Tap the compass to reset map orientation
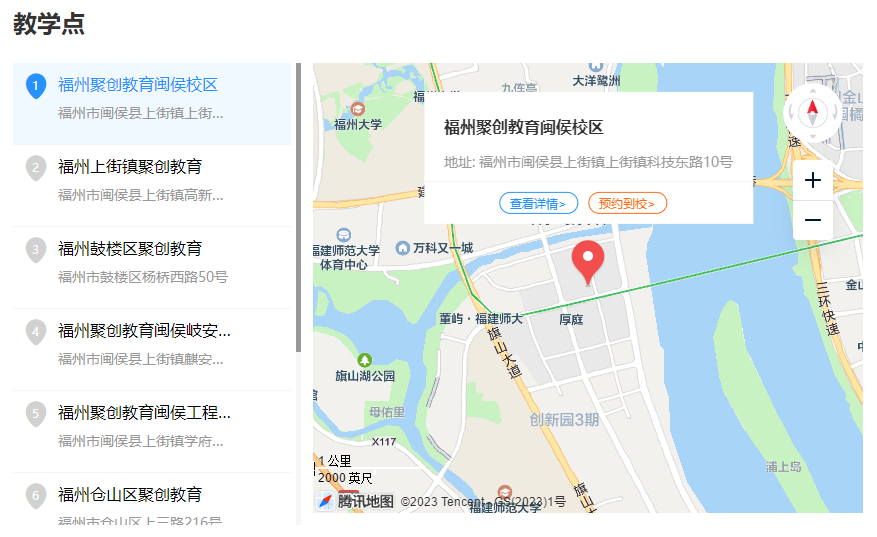Screen dimensions: 877x537 tap(813, 111)
